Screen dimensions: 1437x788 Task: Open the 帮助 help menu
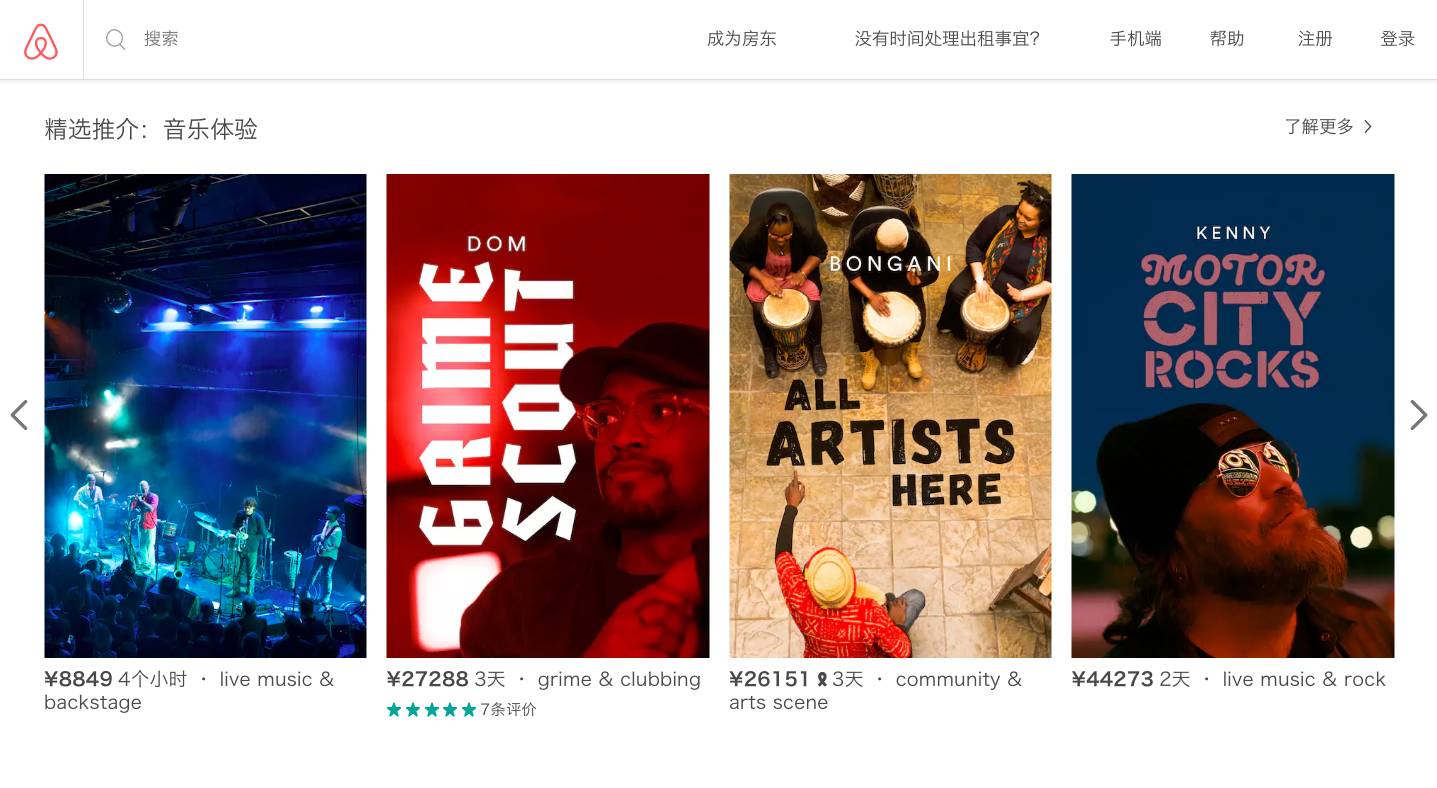tap(1227, 39)
